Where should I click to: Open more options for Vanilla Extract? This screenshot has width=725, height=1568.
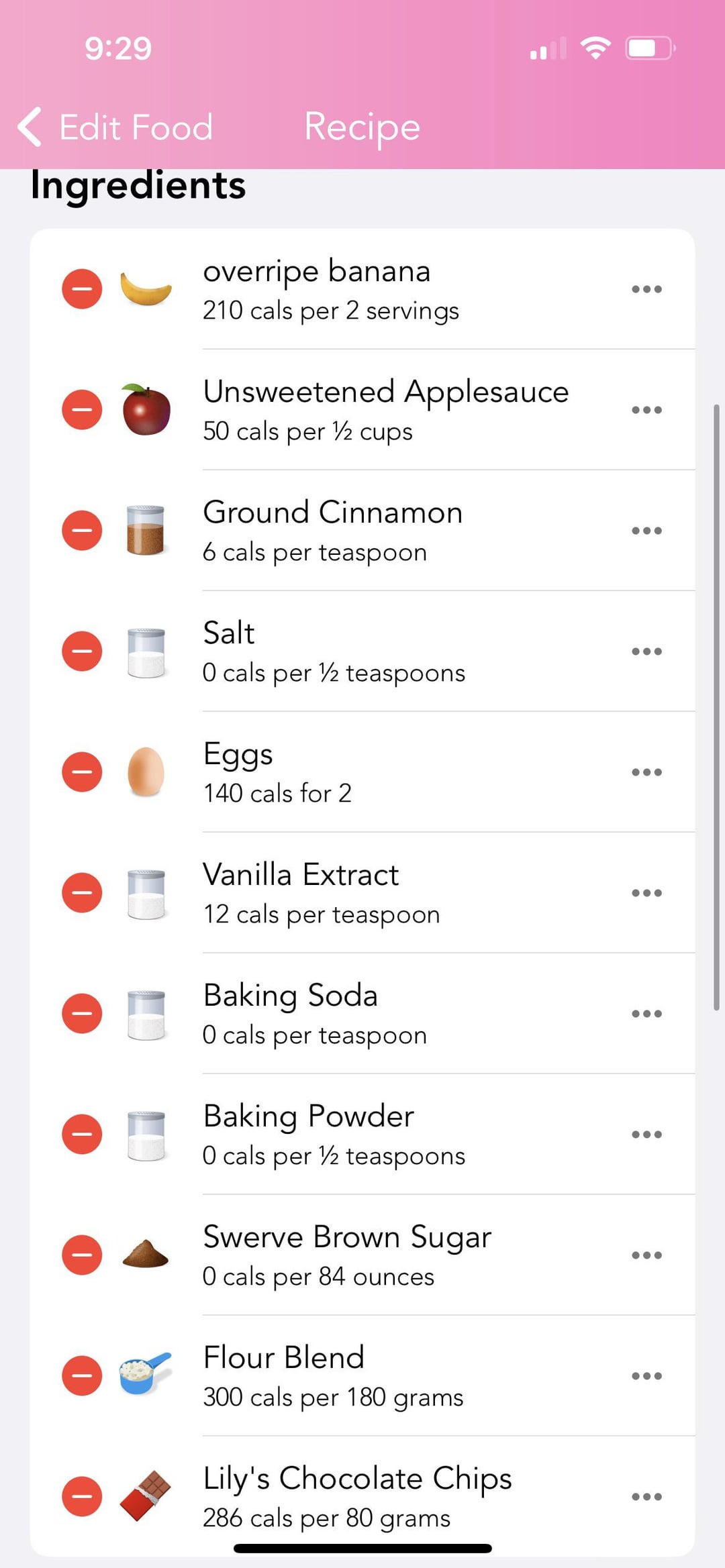point(646,893)
